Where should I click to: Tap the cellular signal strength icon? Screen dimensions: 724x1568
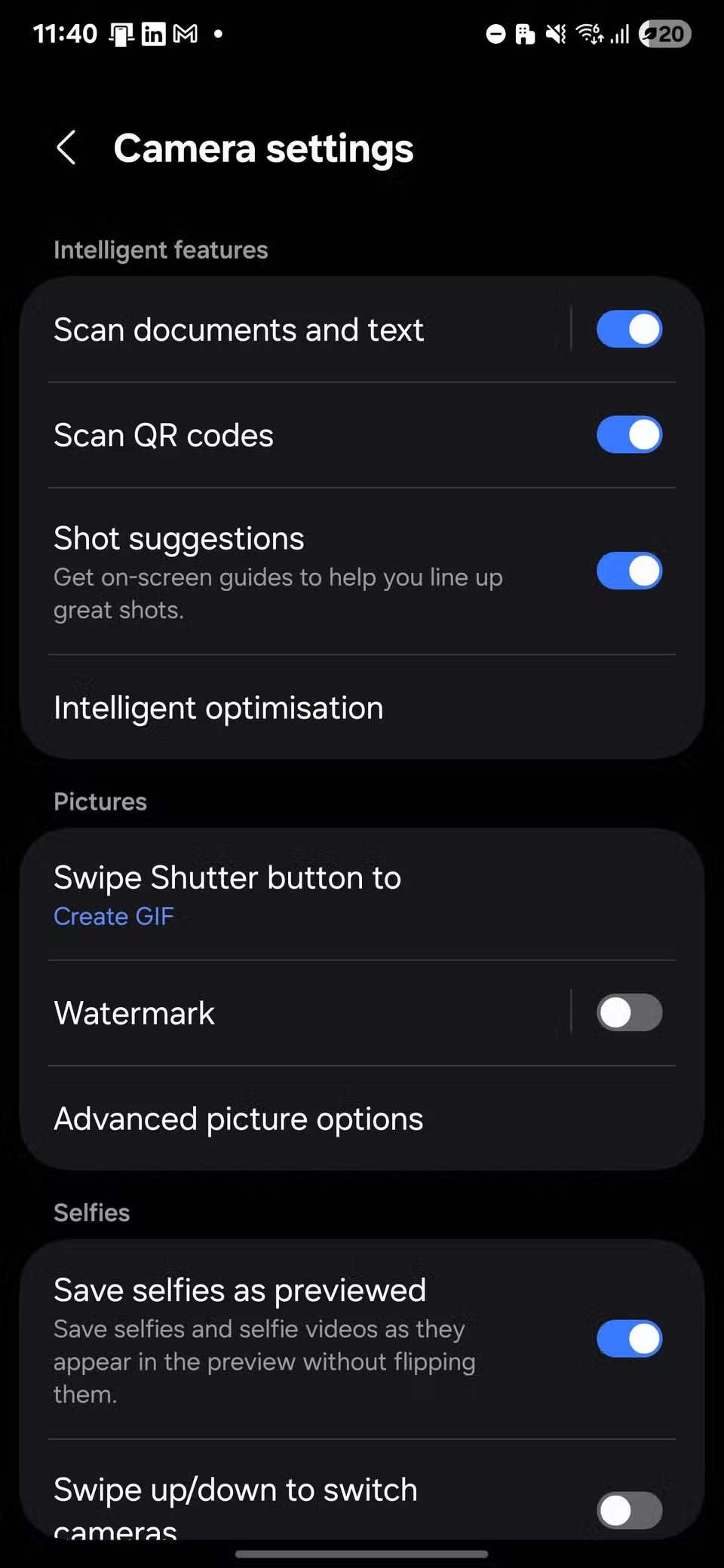pyautogui.click(x=619, y=33)
